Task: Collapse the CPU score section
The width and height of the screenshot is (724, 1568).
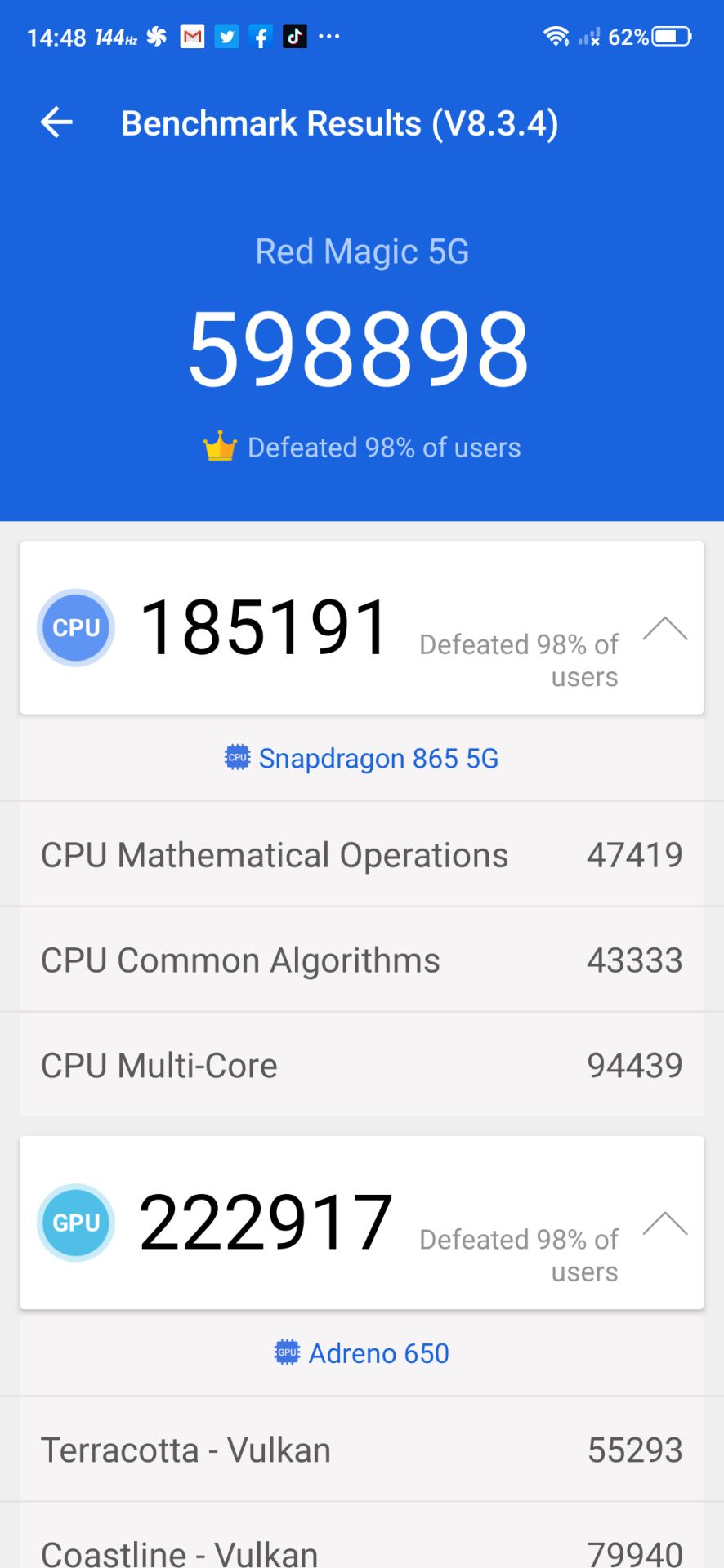Action: point(664,628)
